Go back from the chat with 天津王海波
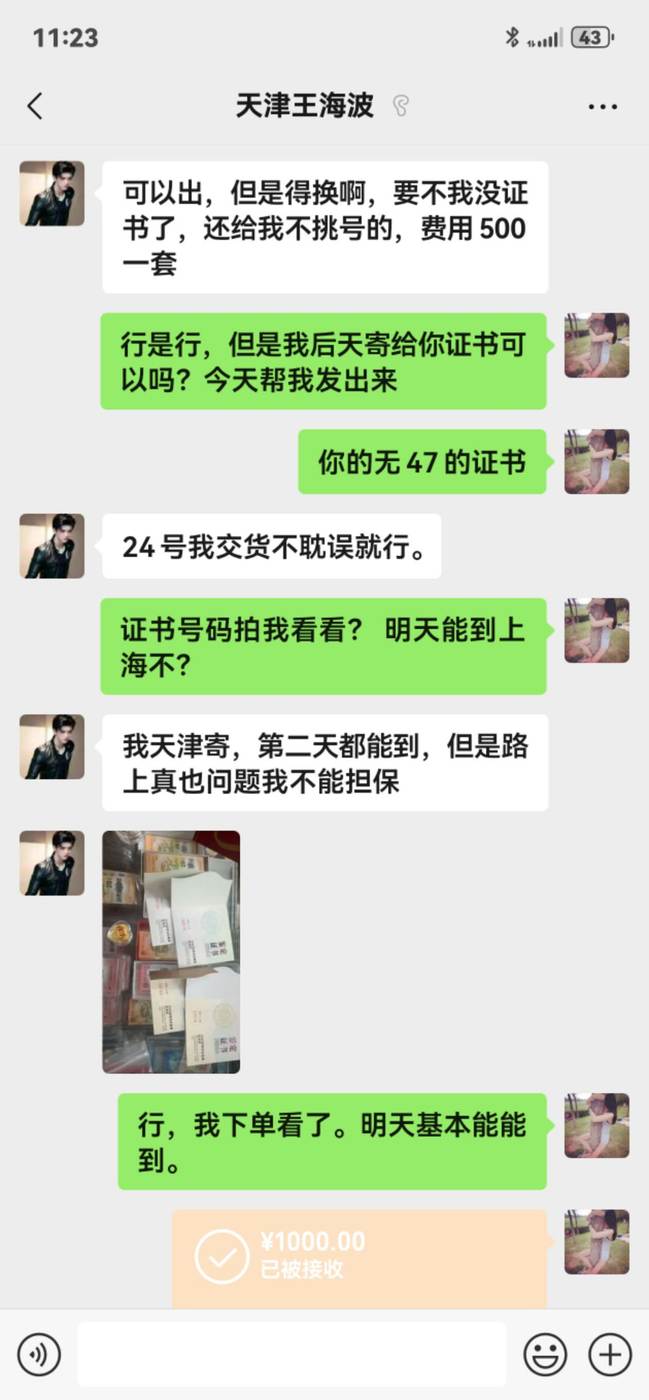 click(35, 106)
